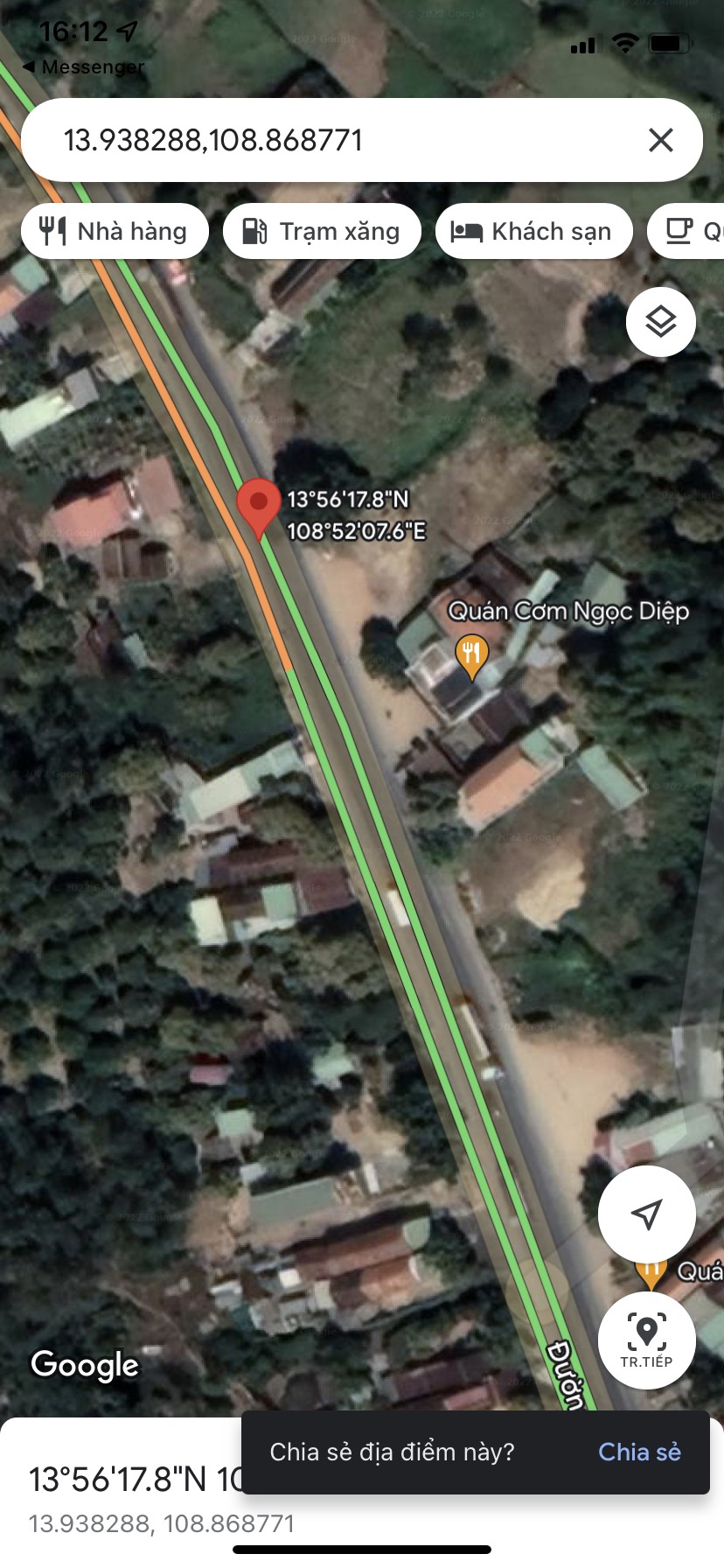724x1568 pixels.
Task: Select the Khách sạn filter chip
Action: pos(533,232)
